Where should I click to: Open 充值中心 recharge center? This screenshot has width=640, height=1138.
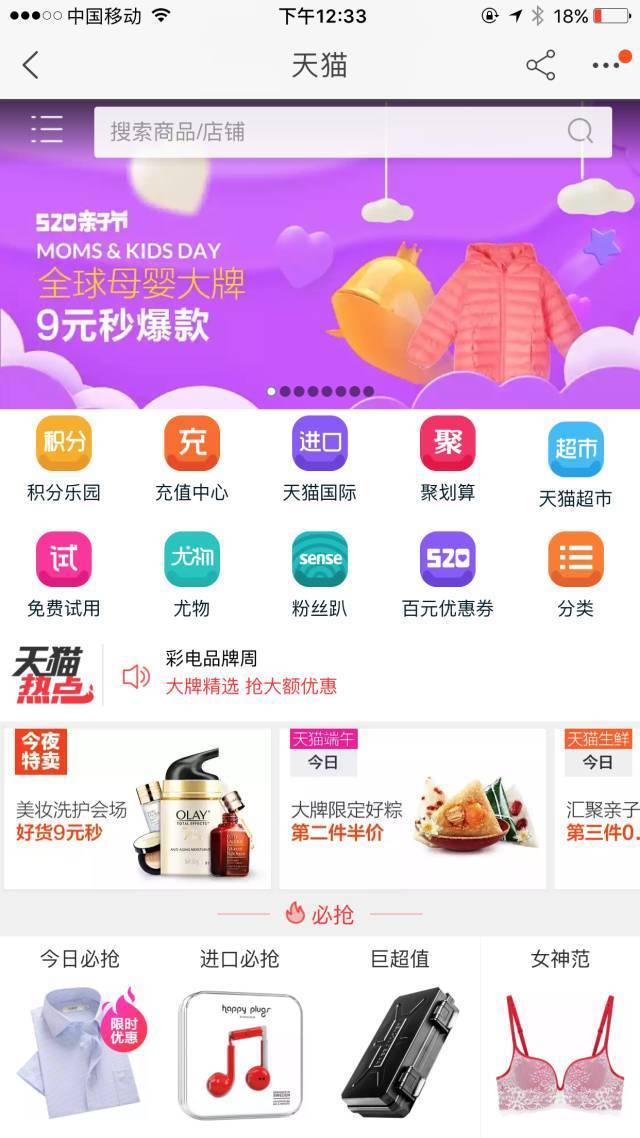coord(192,460)
